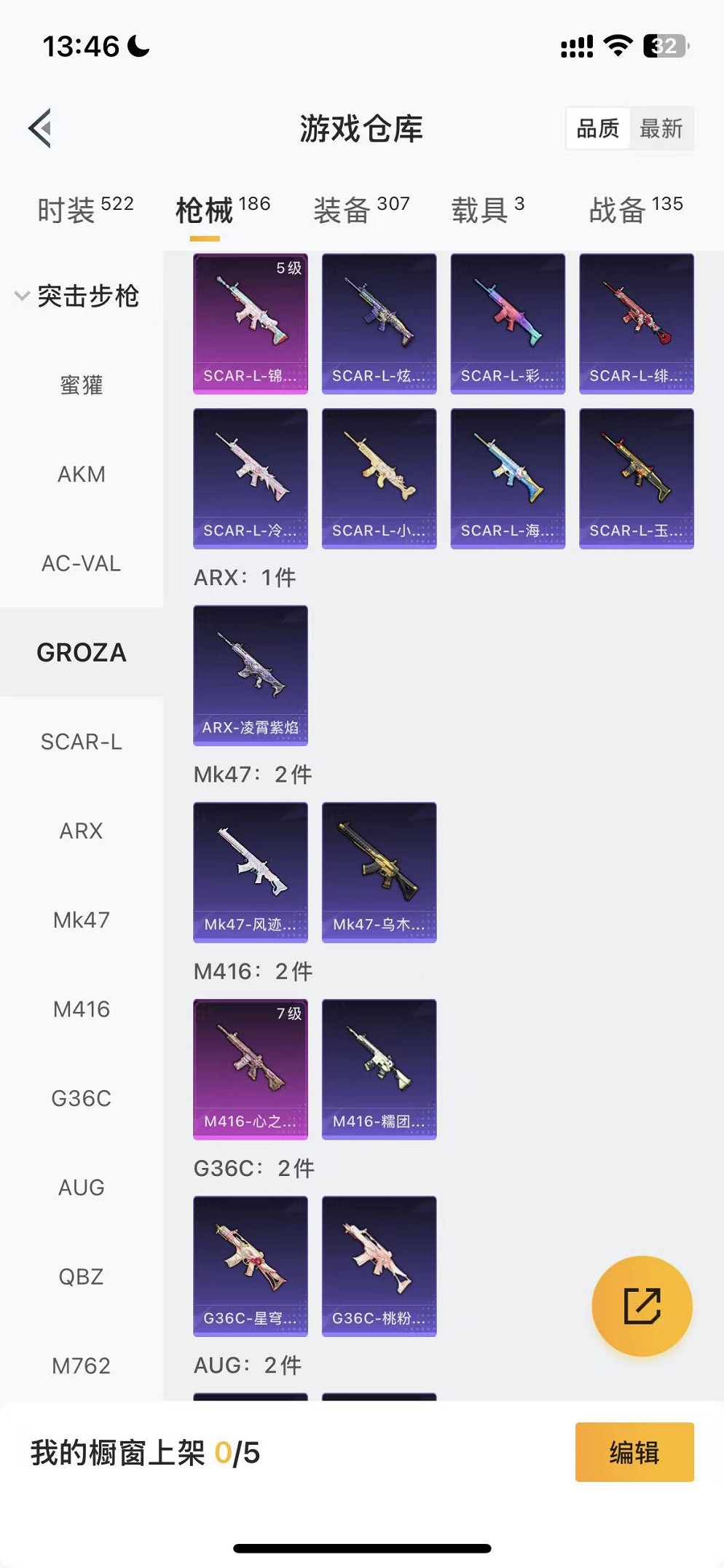Open the ARX-凌霄紫焰 skin
This screenshot has height=1568, width=724.
251,675
